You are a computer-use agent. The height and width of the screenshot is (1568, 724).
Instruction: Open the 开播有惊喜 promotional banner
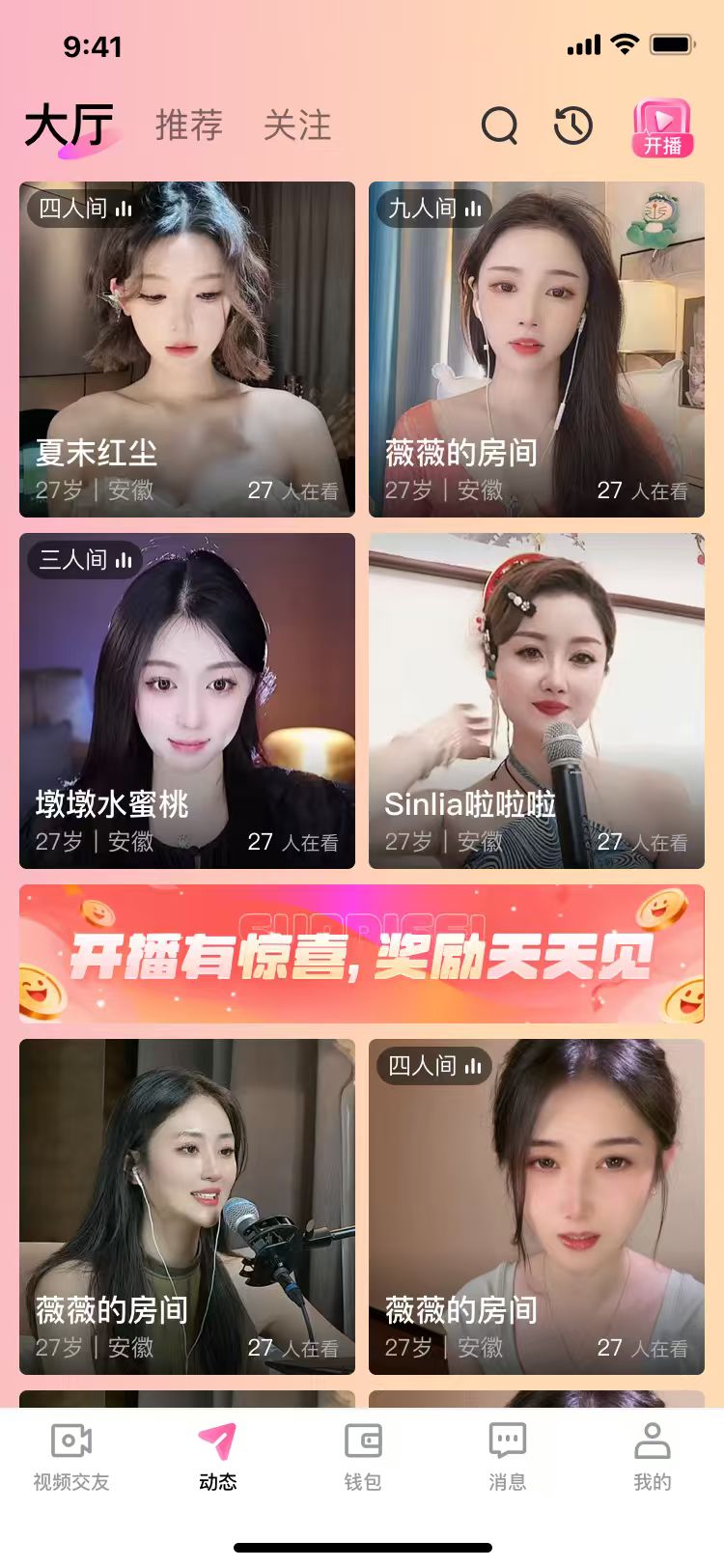pyautogui.click(x=362, y=953)
